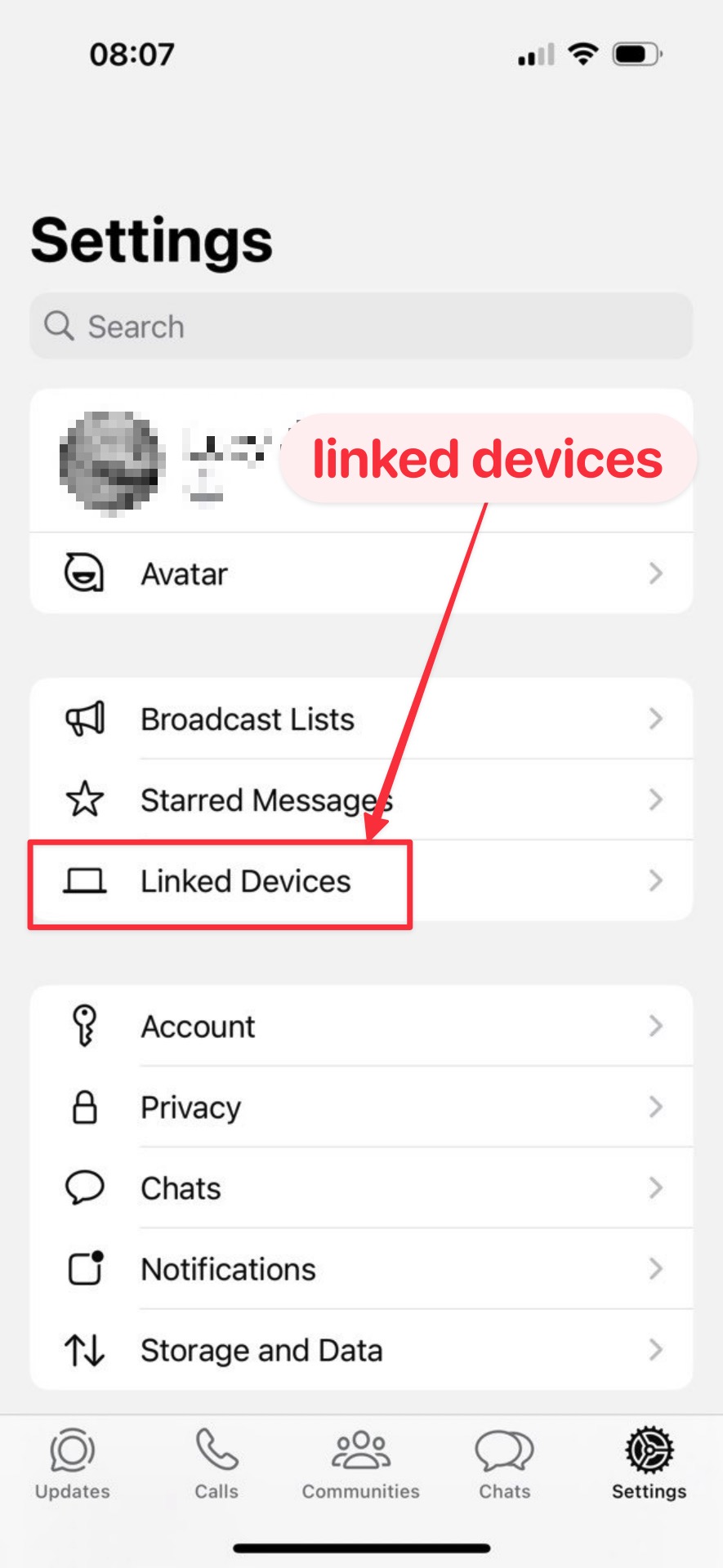
Task: Open Linked Devices settings
Action: tap(246, 880)
